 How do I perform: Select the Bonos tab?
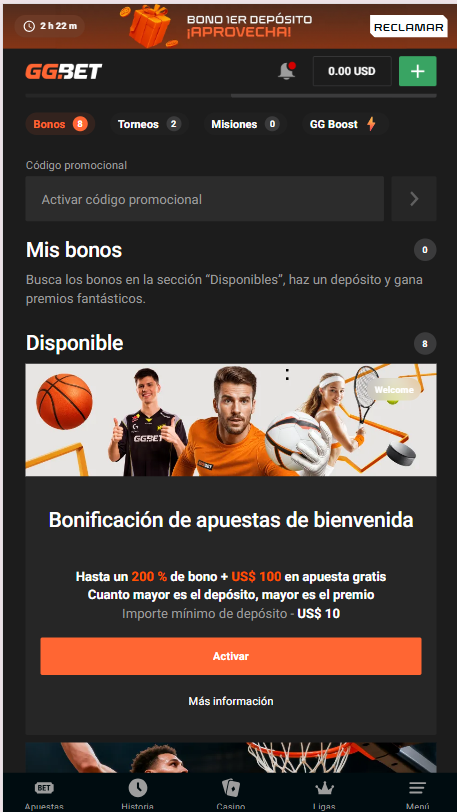click(x=60, y=124)
